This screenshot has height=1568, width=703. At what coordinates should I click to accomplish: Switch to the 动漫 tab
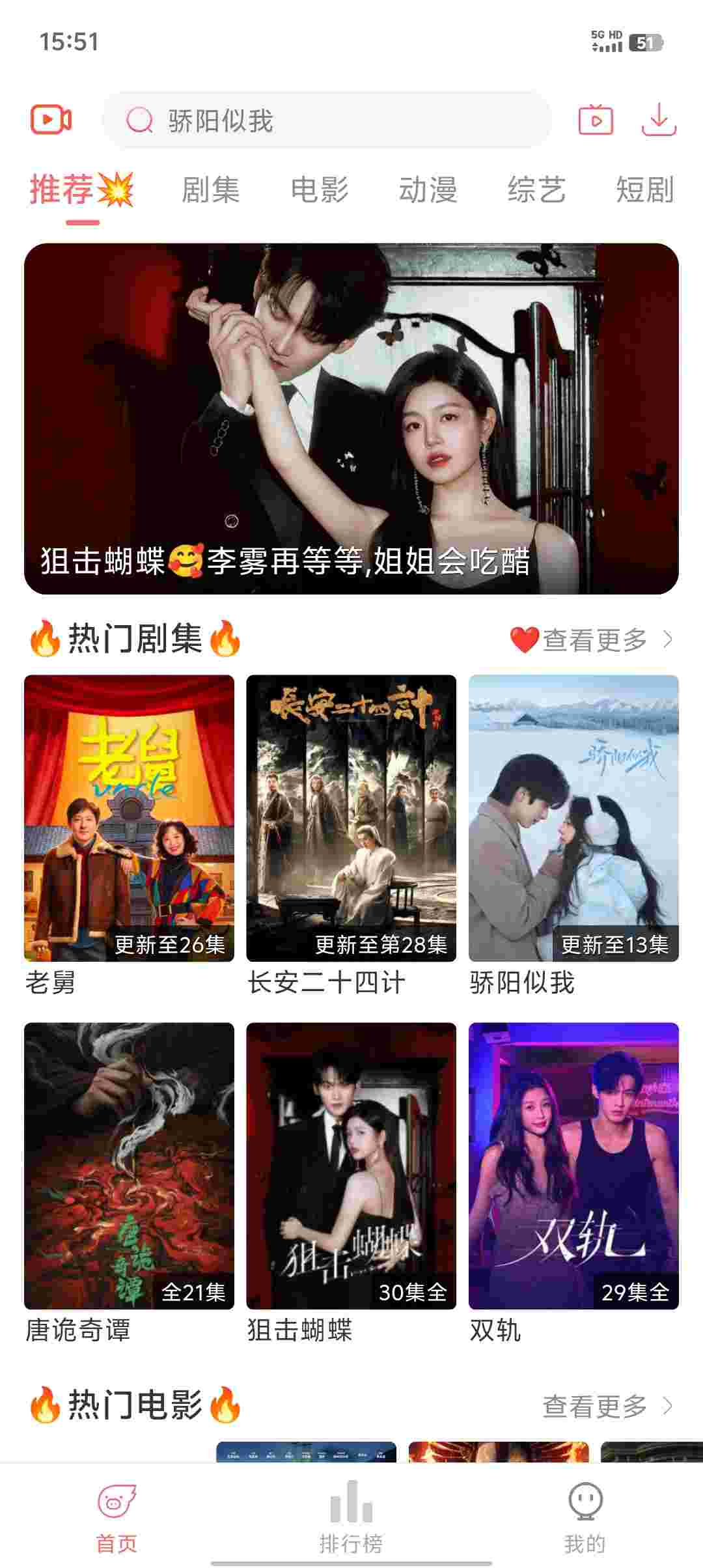coord(428,190)
